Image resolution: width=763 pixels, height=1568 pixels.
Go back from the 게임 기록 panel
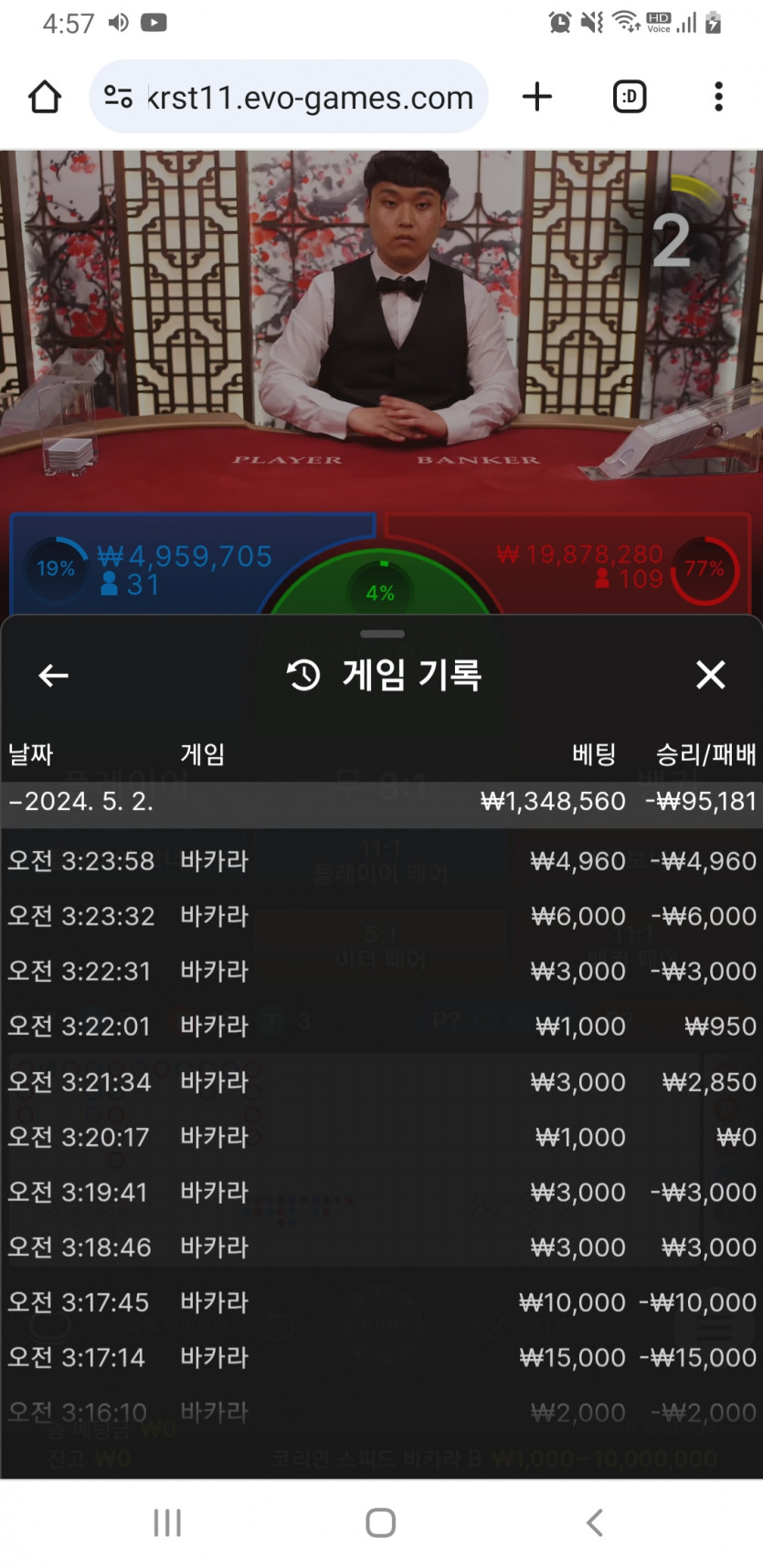coord(54,676)
